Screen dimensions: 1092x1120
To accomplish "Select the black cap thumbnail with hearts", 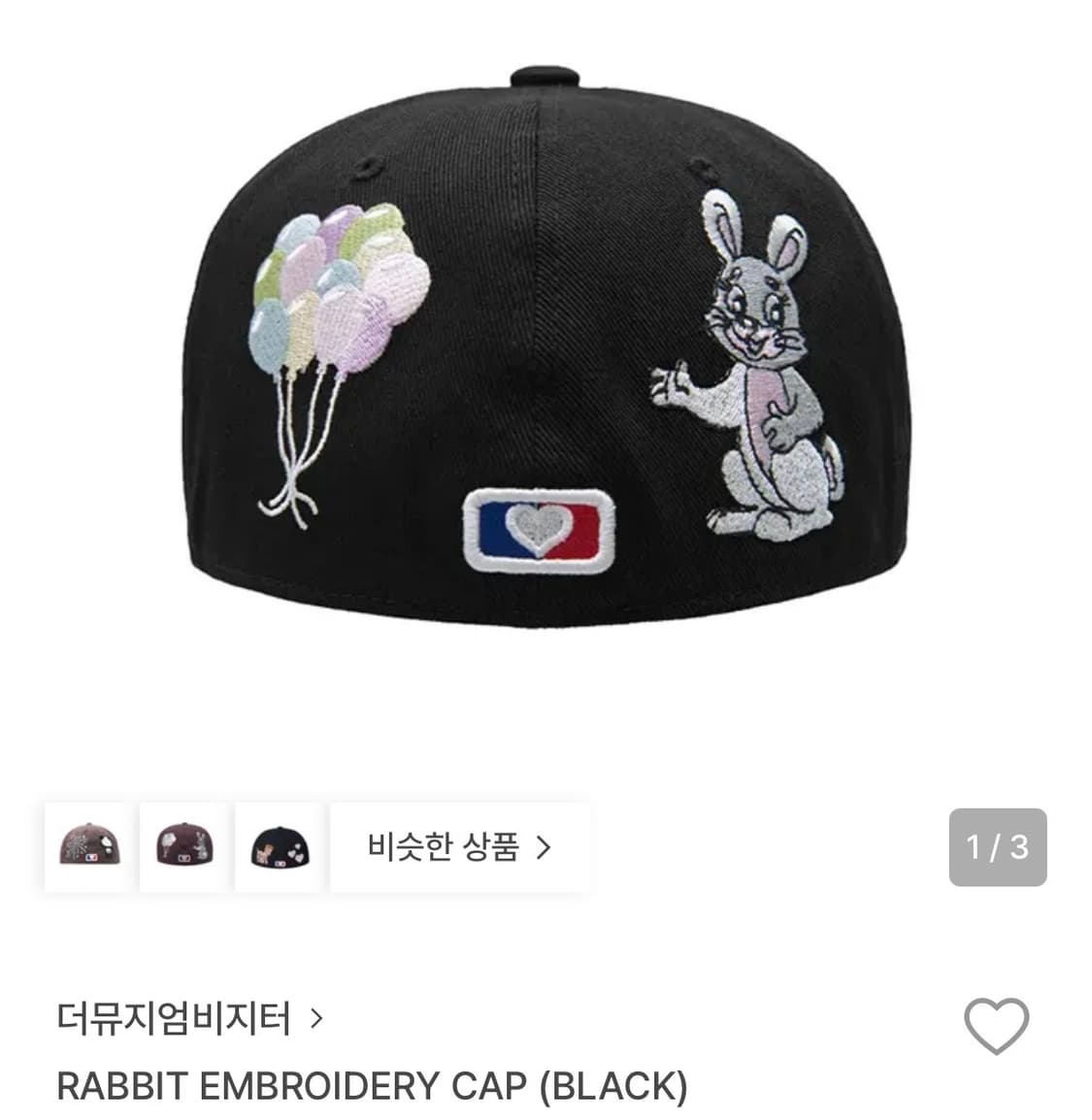I will coord(279,847).
